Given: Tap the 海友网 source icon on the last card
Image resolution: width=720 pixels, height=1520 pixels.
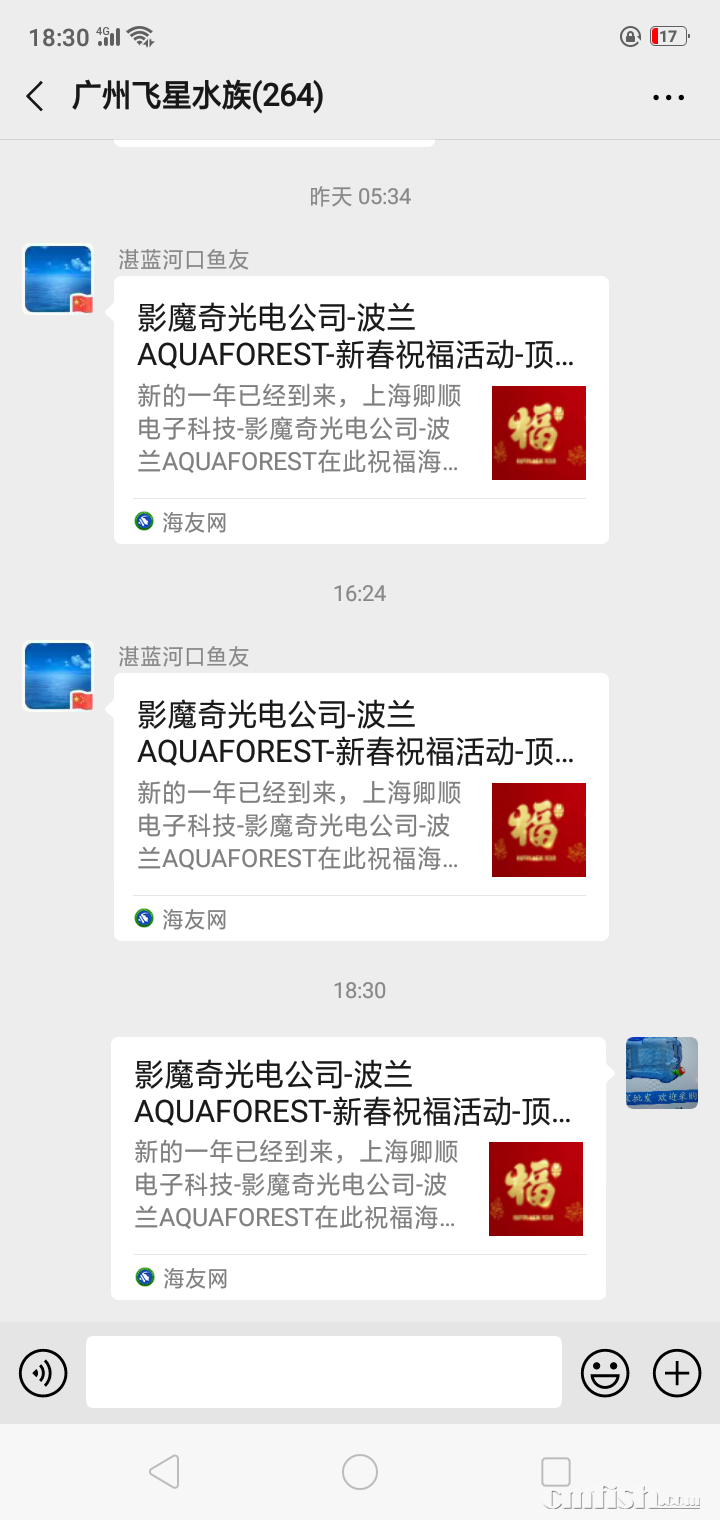Looking at the screenshot, I should [x=144, y=1276].
